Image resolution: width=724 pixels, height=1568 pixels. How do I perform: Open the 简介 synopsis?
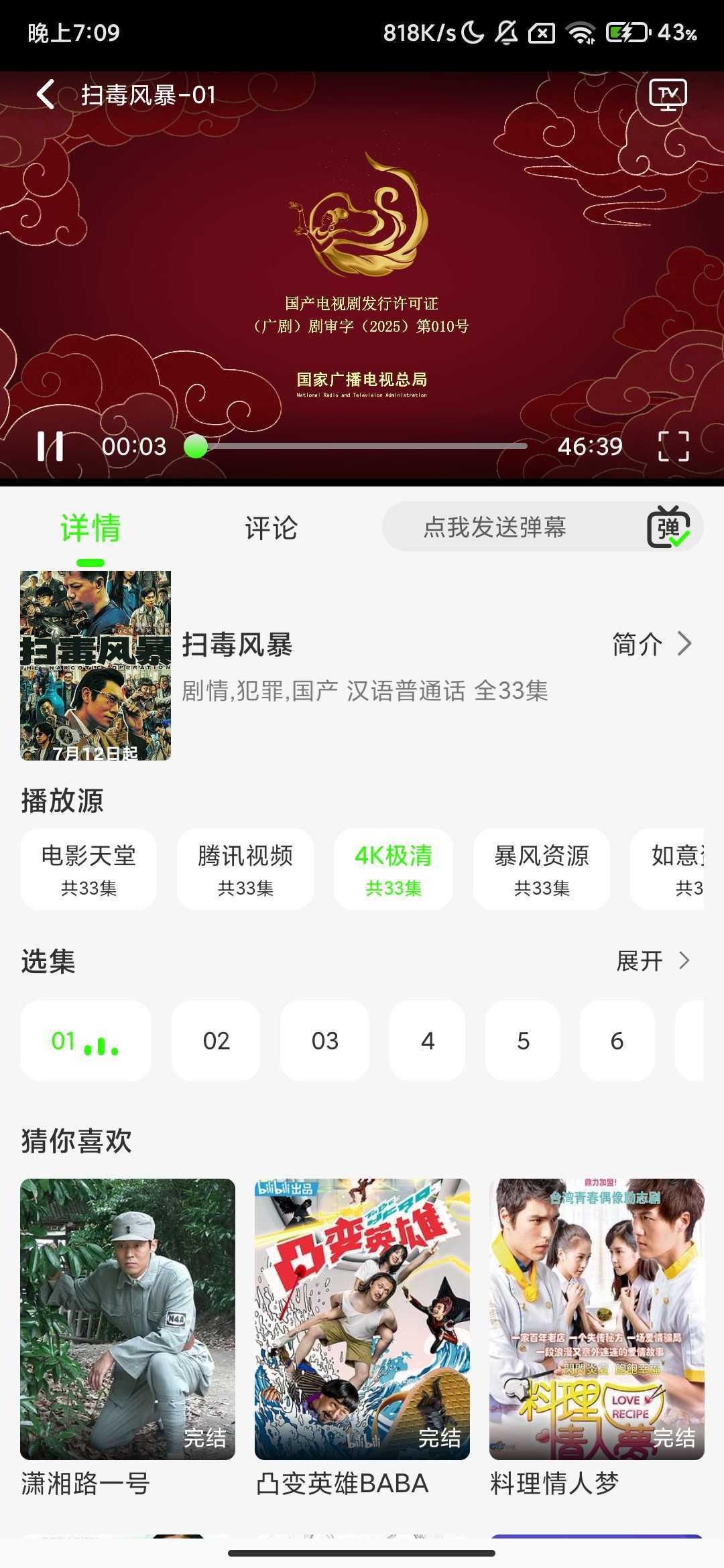point(651,644)
